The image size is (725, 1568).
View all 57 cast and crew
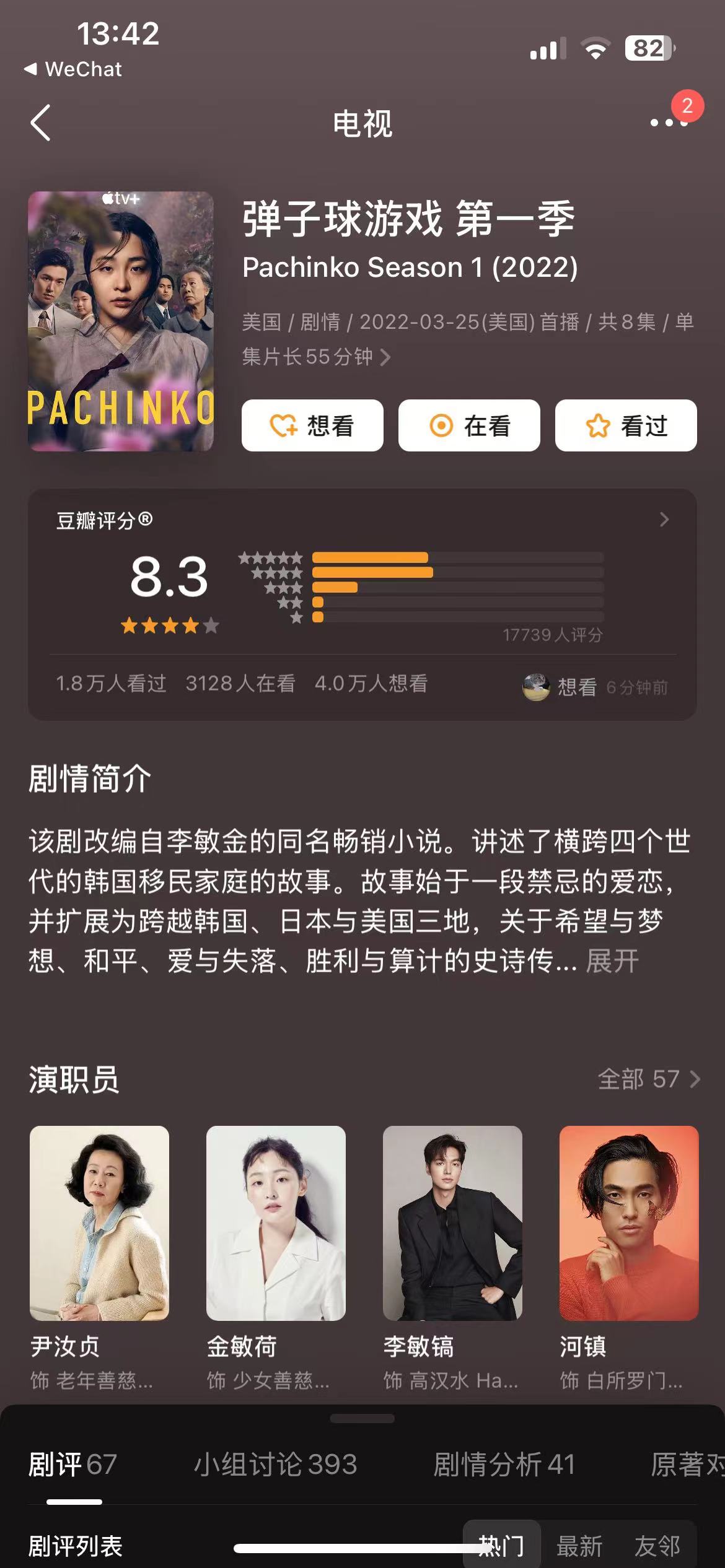point(648,1079)
